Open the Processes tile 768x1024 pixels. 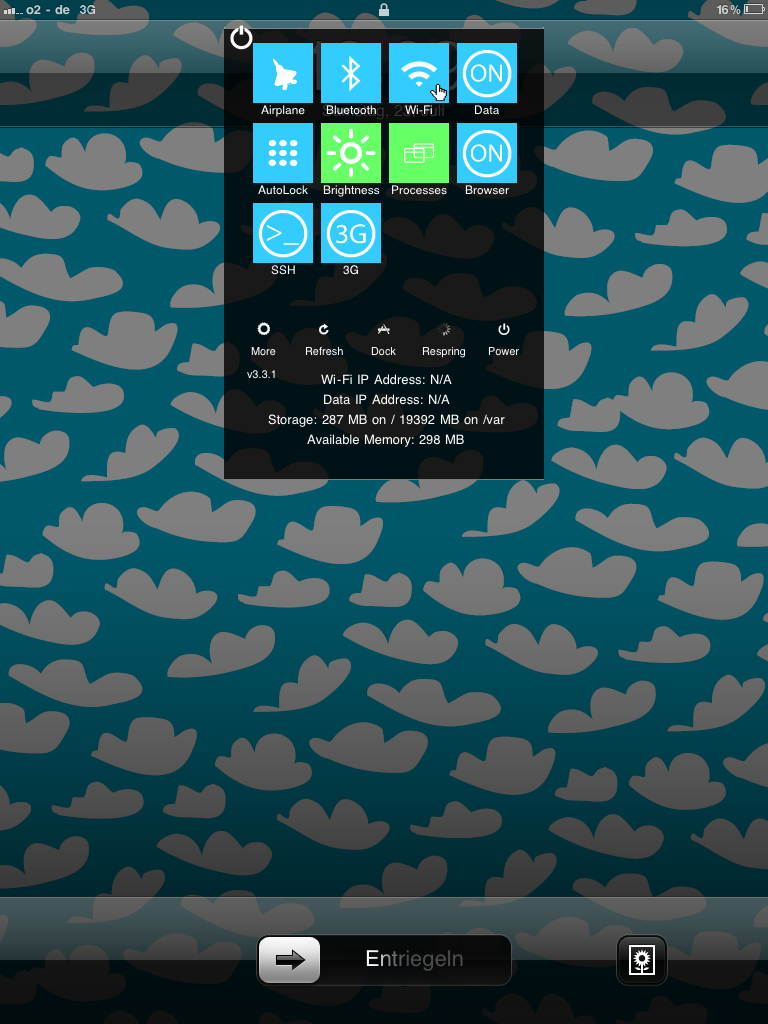click(418, 153)
